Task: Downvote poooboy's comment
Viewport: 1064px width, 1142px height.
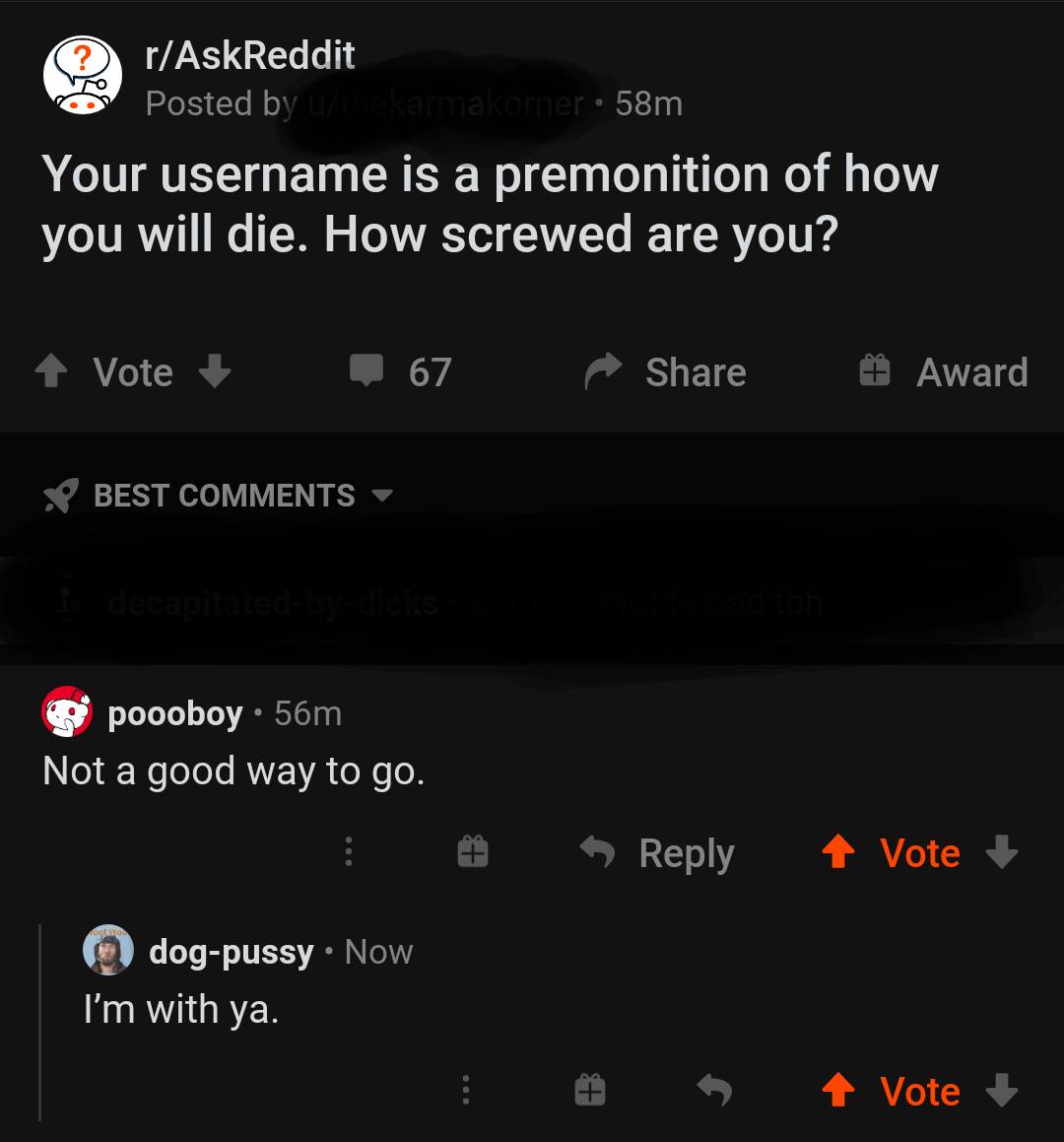Action: (1001, 852)
